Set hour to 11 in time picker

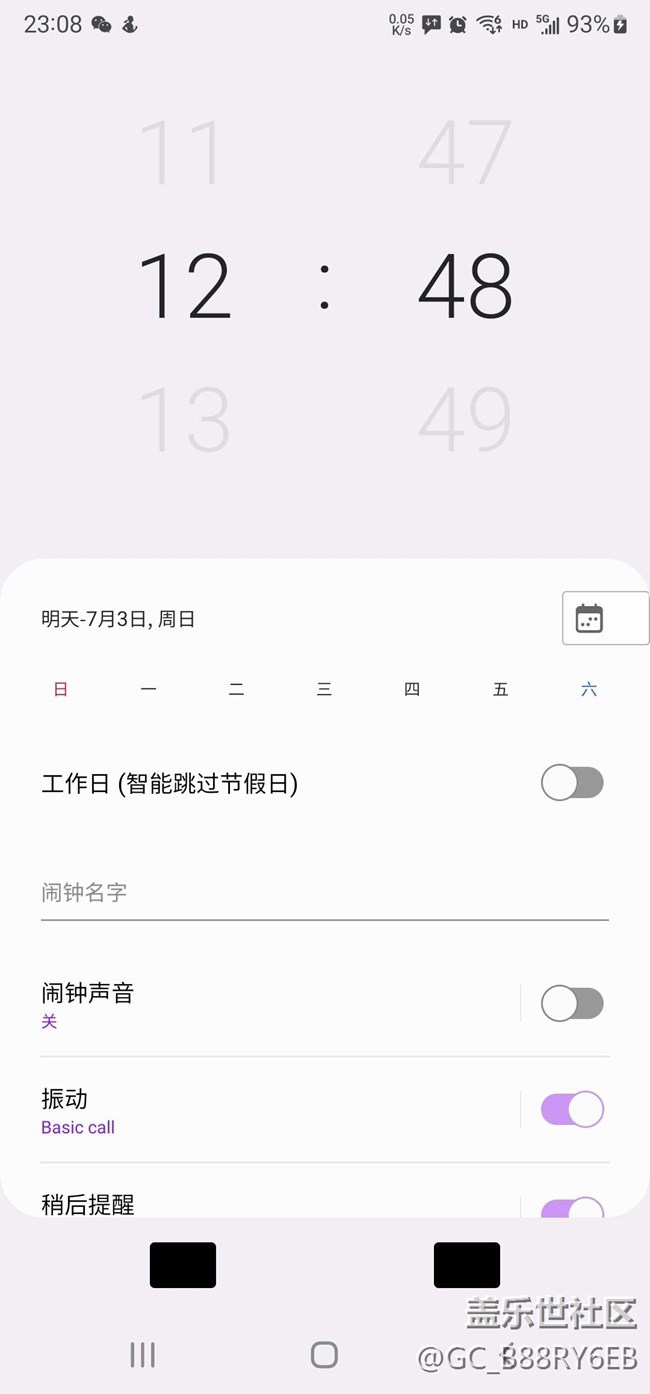click(183, 153)
